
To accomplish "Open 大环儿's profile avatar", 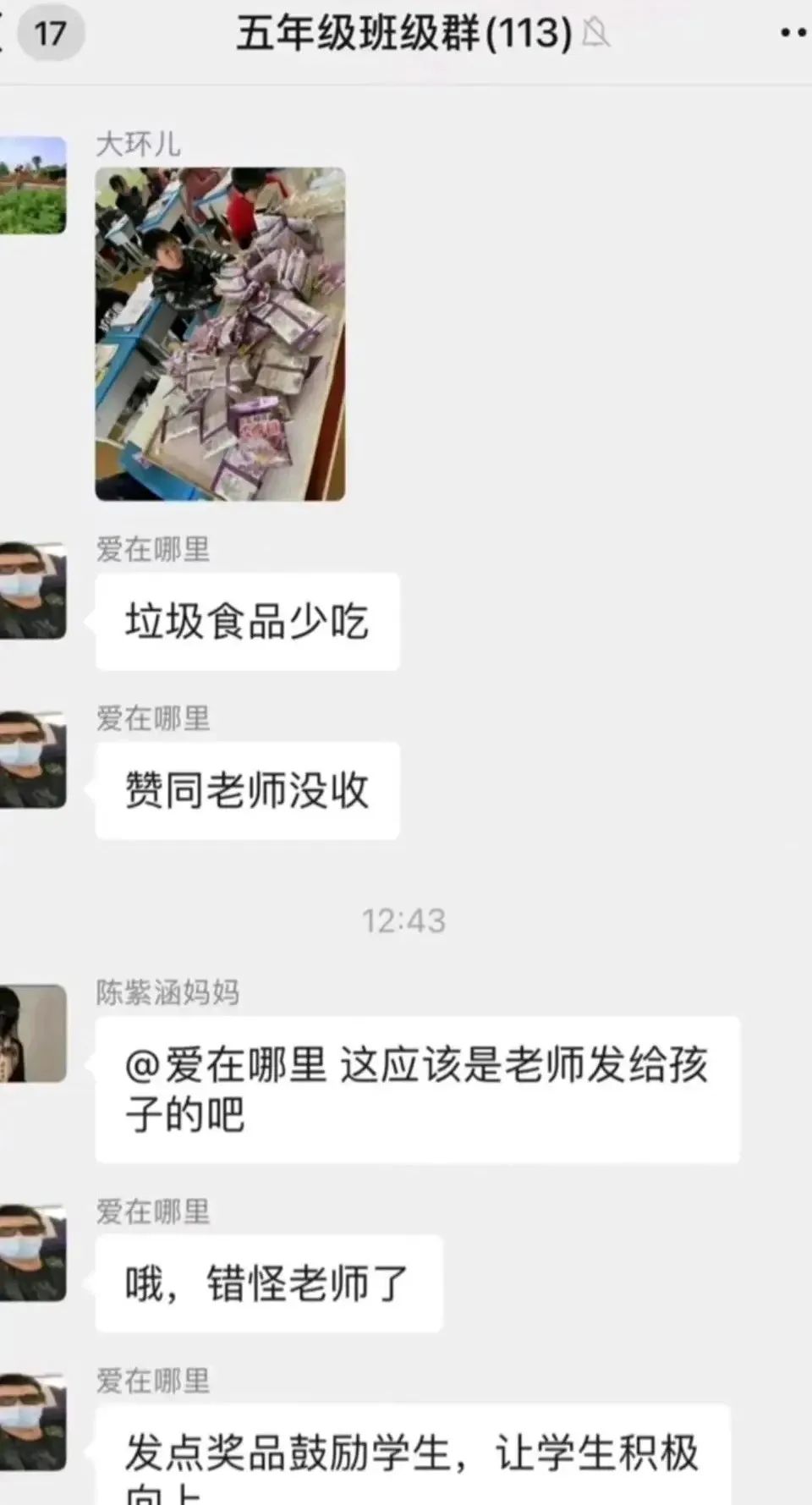I will [32, 185].
